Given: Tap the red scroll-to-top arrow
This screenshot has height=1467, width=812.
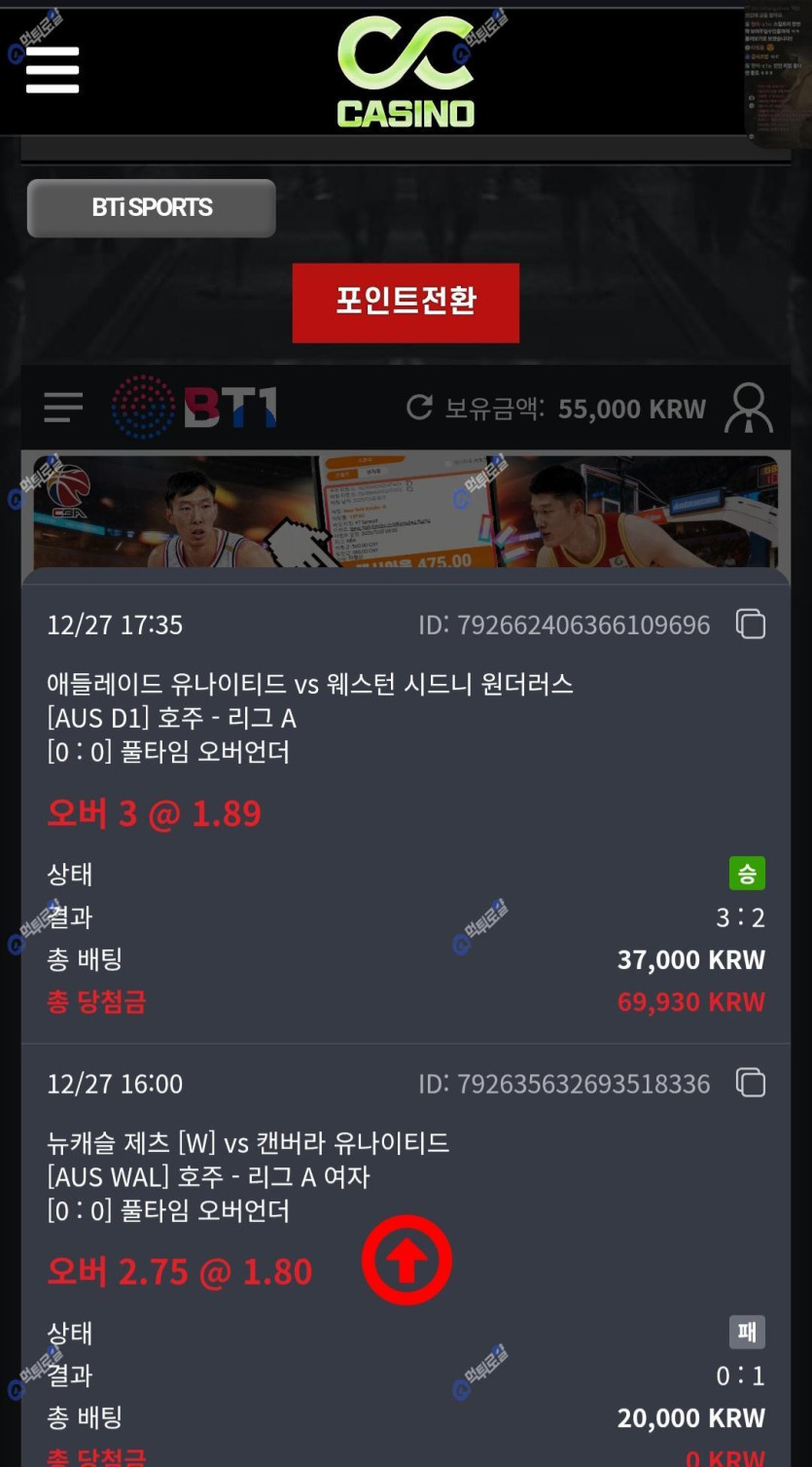Looking at the screenshot, I should point(406,1260).
